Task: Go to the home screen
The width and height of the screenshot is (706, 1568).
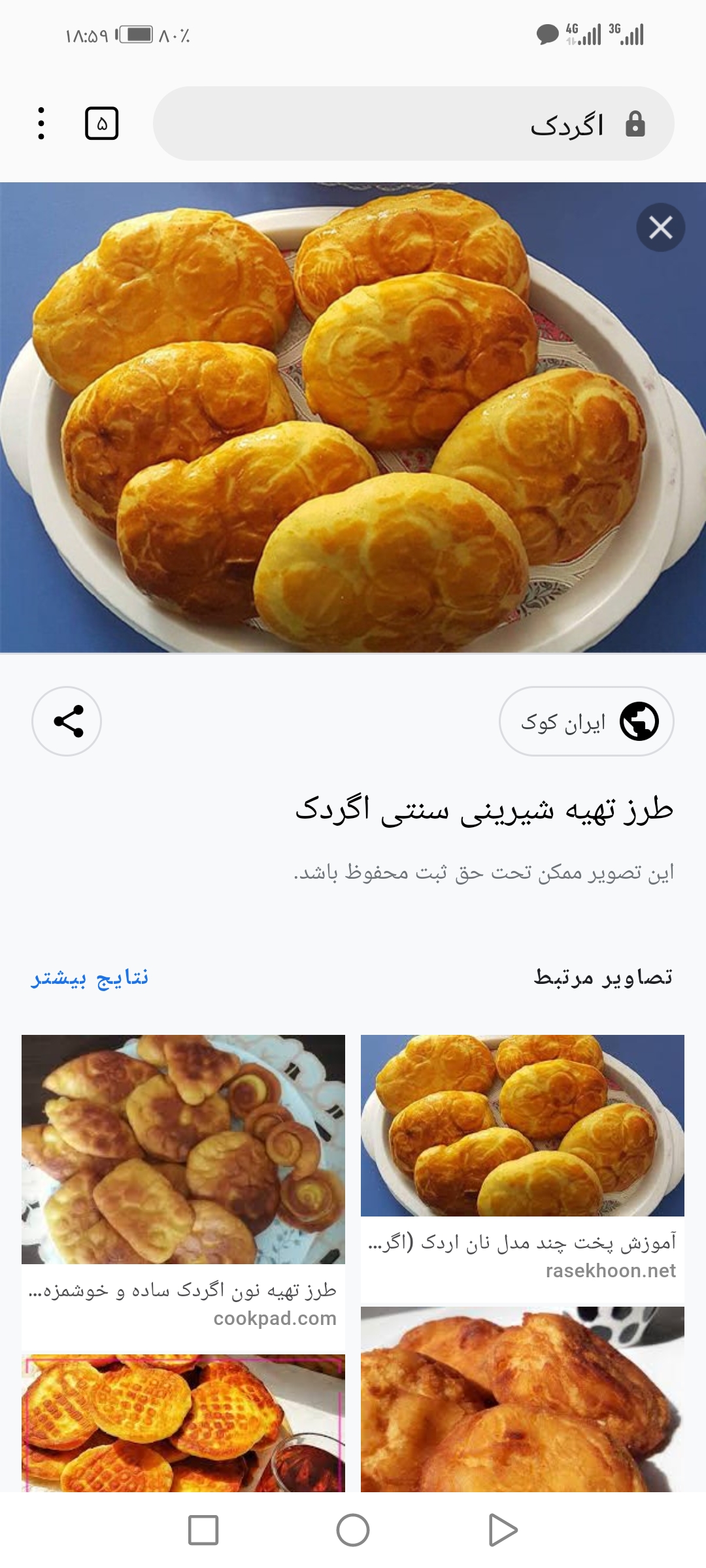Action: 353,1530
